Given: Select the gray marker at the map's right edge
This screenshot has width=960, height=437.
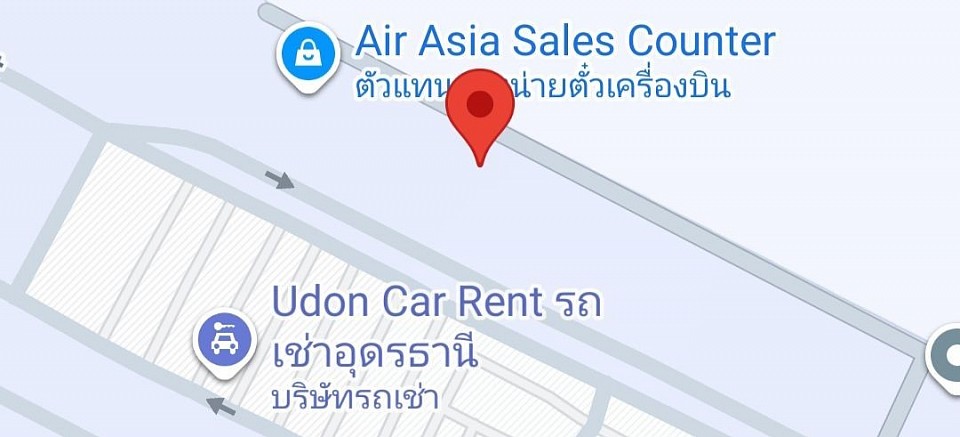Looking at the screenshot, I should [947, 356].
